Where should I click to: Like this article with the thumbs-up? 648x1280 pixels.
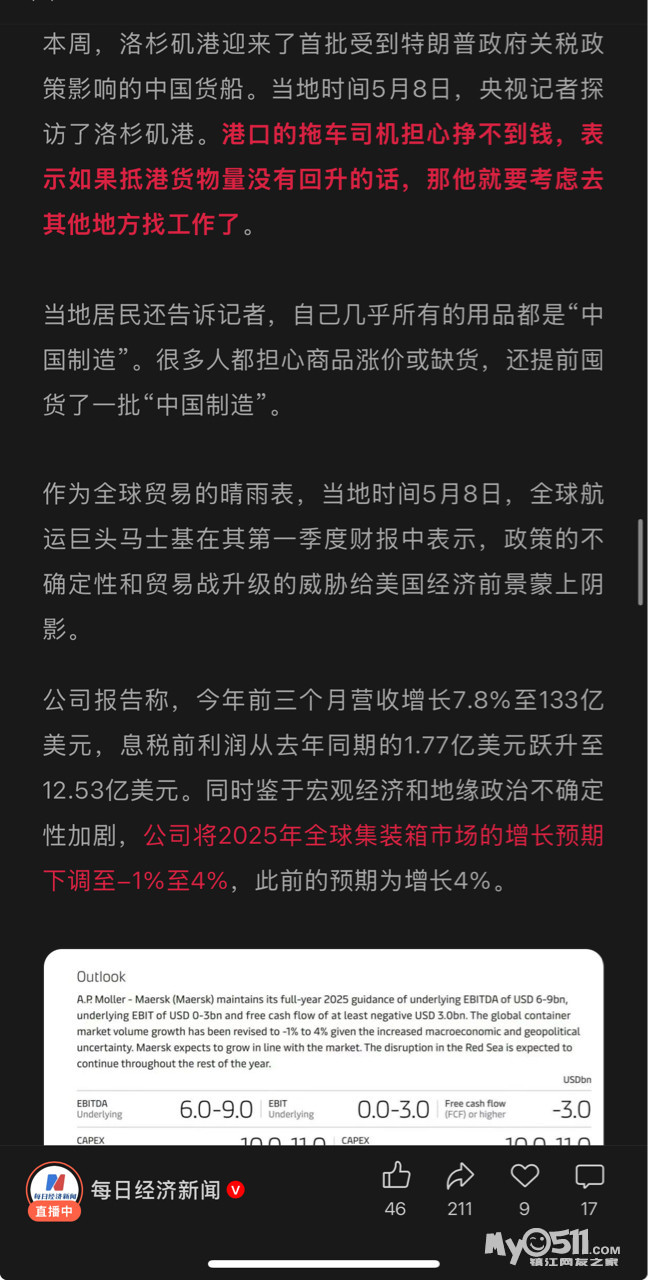pyautogui.click(x=396, y=1176)
